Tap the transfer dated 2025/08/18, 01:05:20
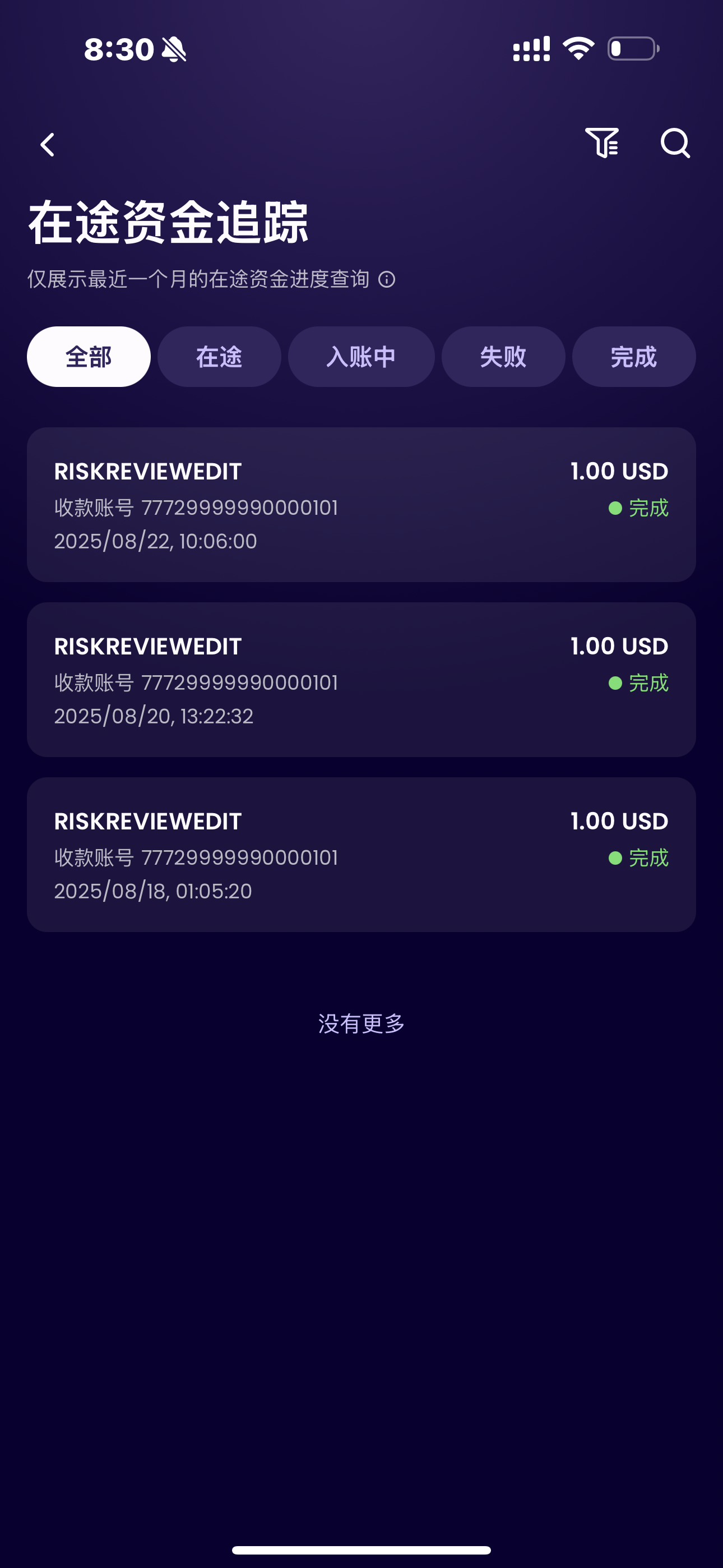This screenshot has height=1568, width=723. point(361,855)
